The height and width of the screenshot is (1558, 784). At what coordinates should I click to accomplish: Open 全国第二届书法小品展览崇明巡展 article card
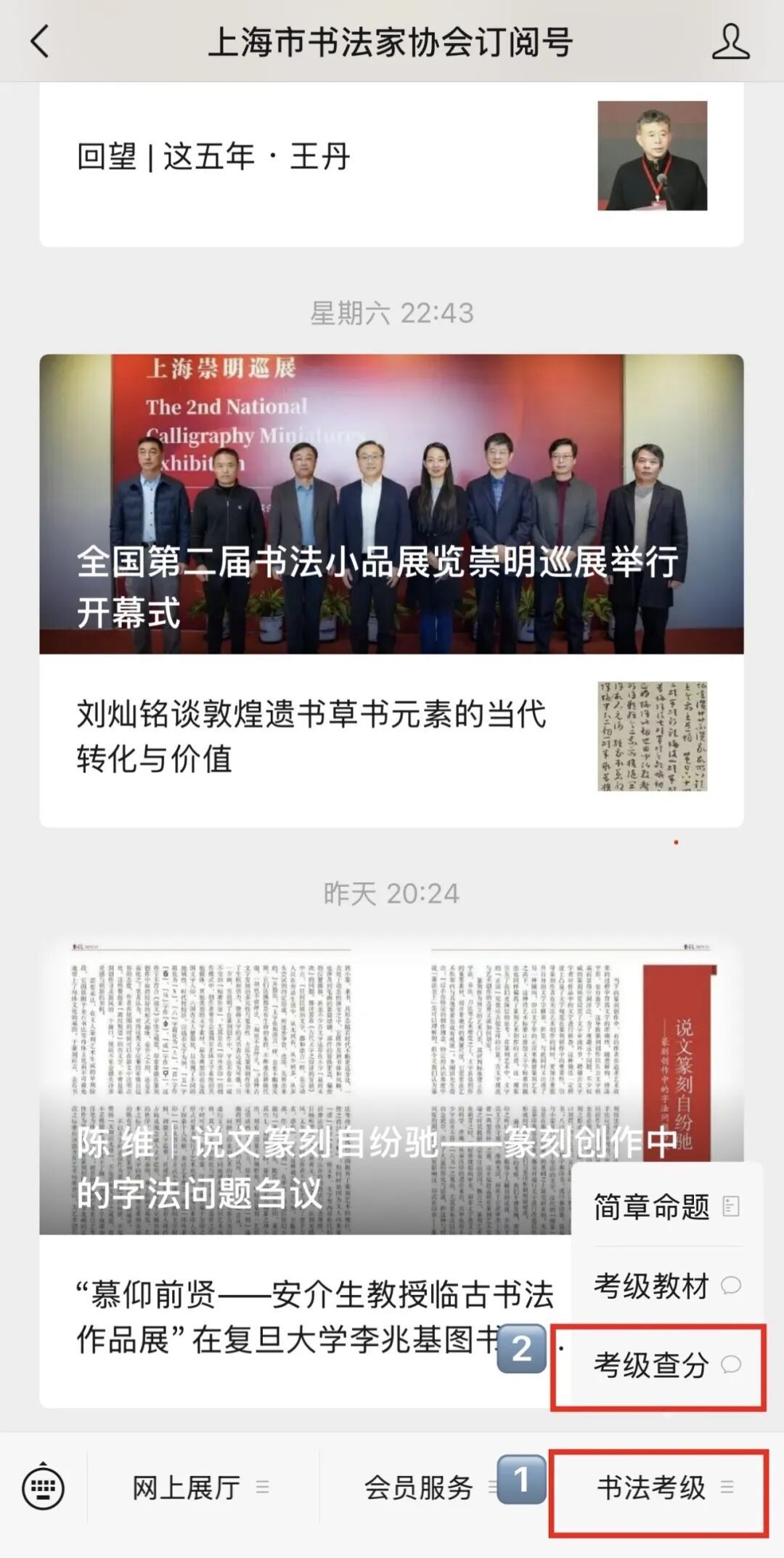coord(391,504)
